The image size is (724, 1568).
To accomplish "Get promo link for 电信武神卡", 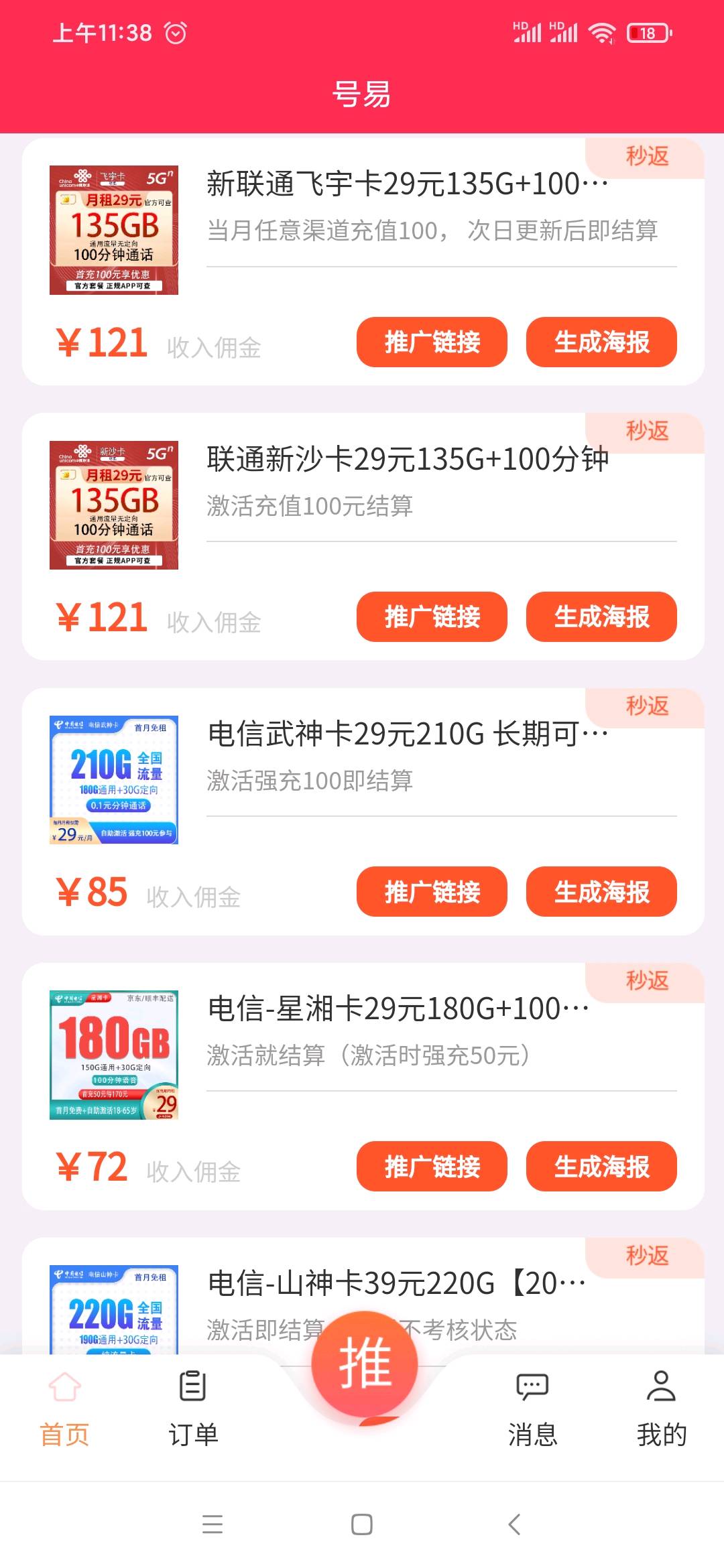I will 432,891.
